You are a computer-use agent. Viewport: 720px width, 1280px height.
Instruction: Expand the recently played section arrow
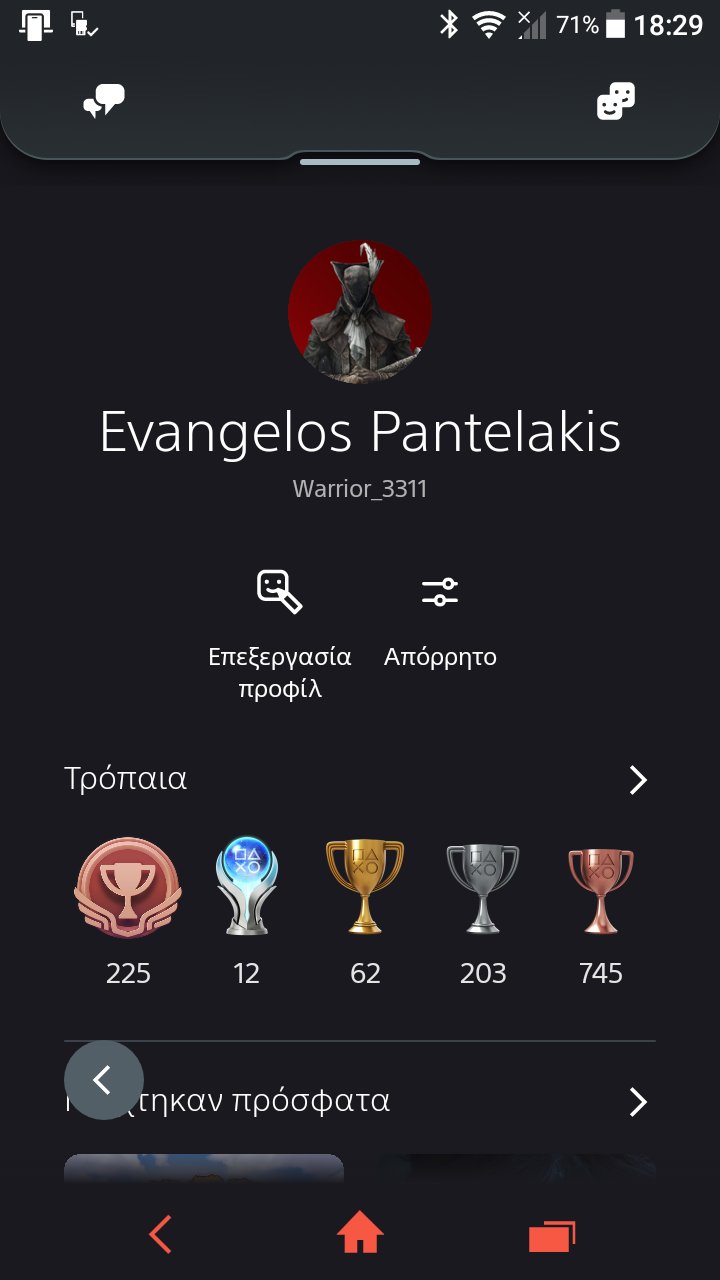(x=638, y=1102)
